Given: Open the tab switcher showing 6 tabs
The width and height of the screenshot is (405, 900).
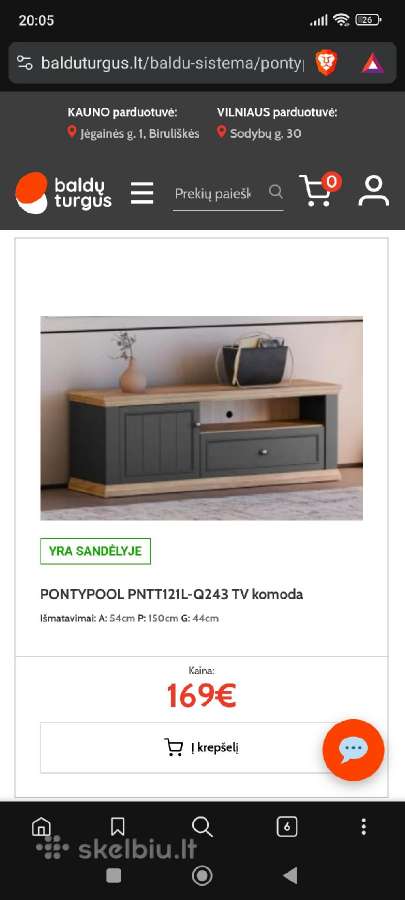Looking at the screenshot, I should tap(287, 827).
